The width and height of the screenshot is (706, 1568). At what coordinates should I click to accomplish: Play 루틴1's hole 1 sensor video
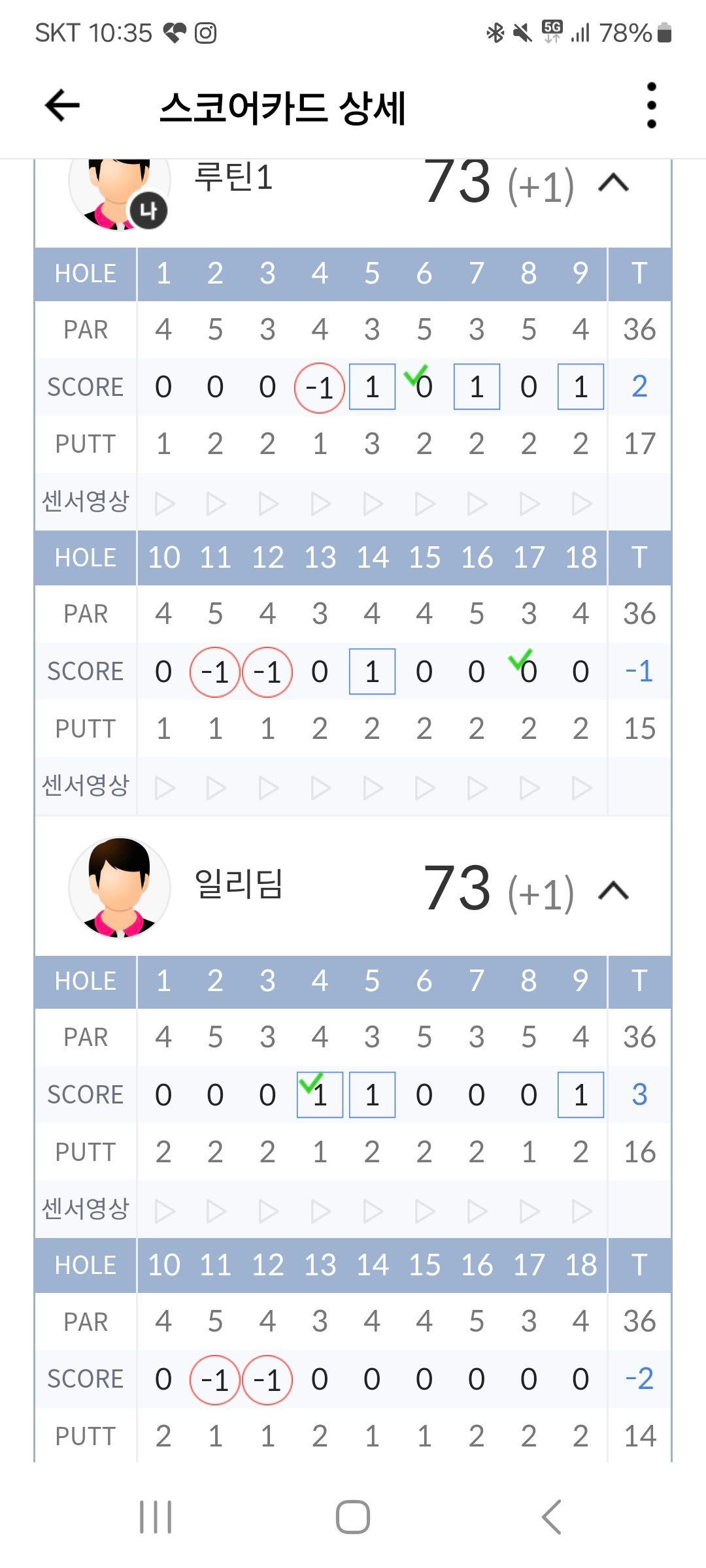[x=164, y=504]
